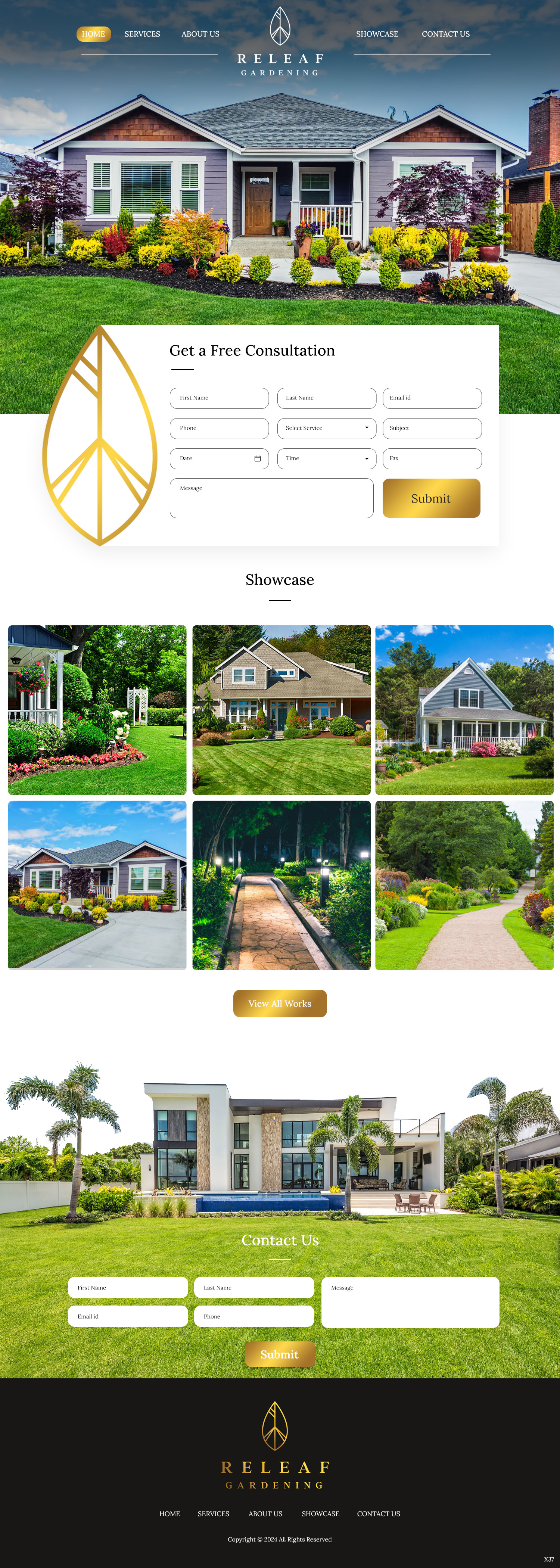The height and width of the screenshot is (1568, 560).
Task: Open Contact Us in the header
Action: click(x=445, y=34)
